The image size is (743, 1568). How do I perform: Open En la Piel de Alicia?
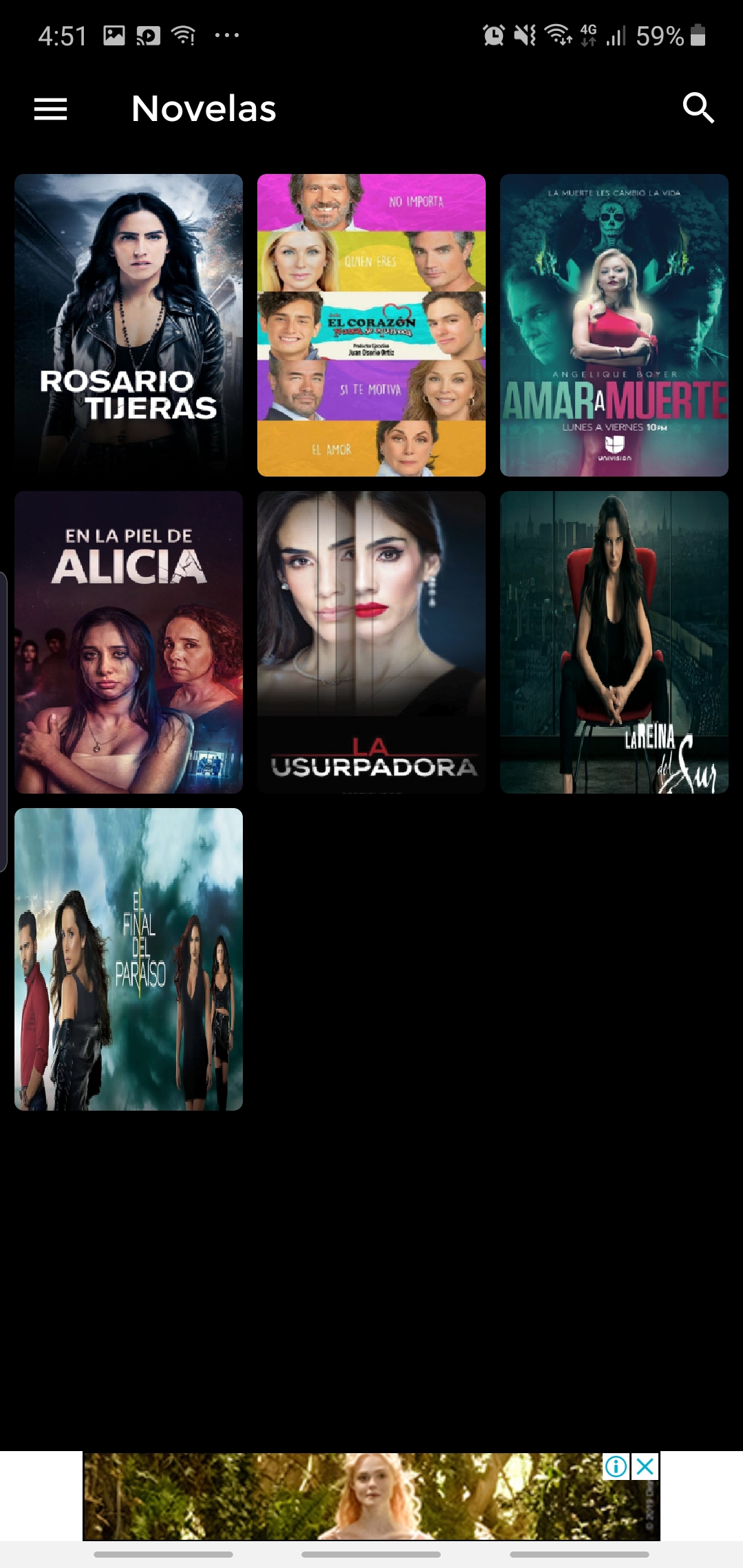[129, 642]
